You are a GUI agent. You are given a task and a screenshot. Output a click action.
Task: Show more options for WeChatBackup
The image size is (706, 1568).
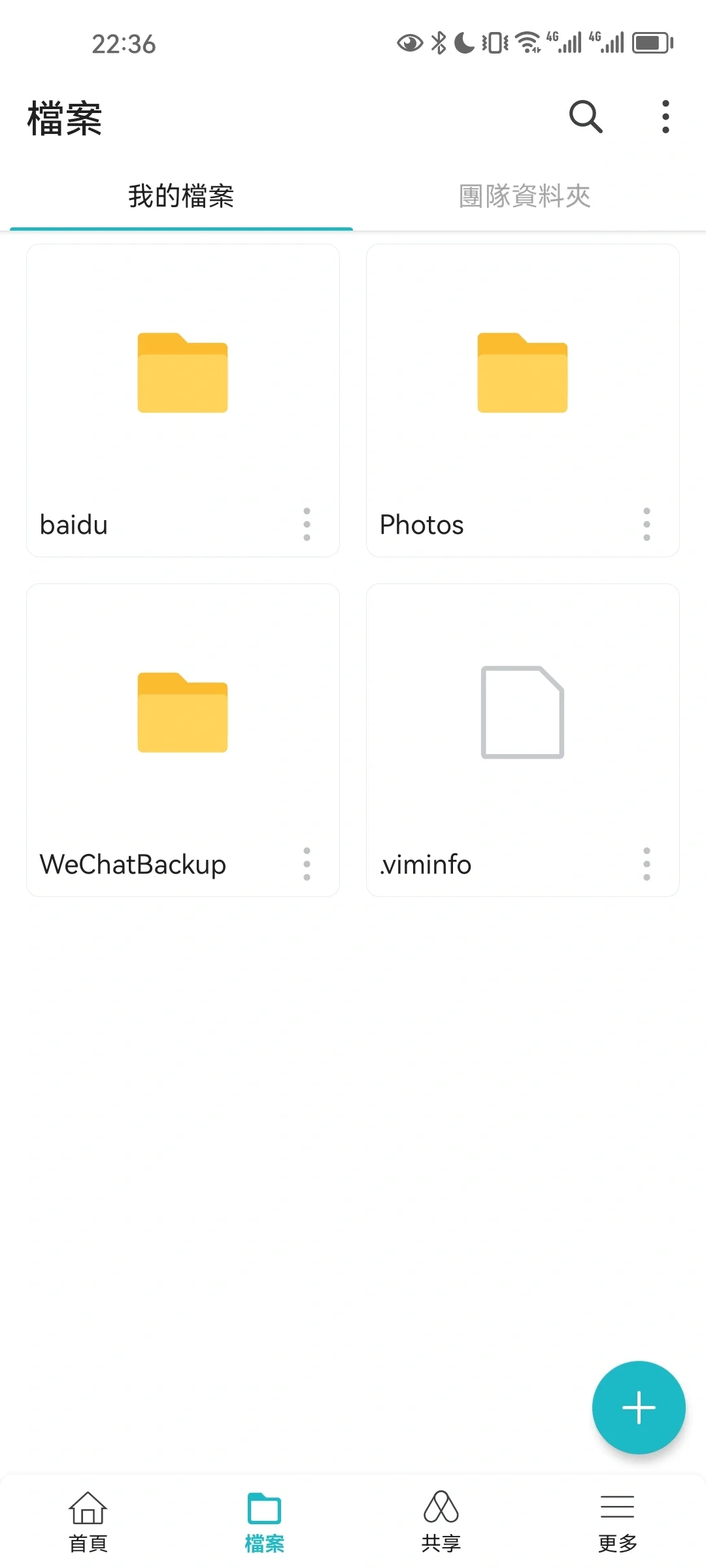(x=307, y=864)
